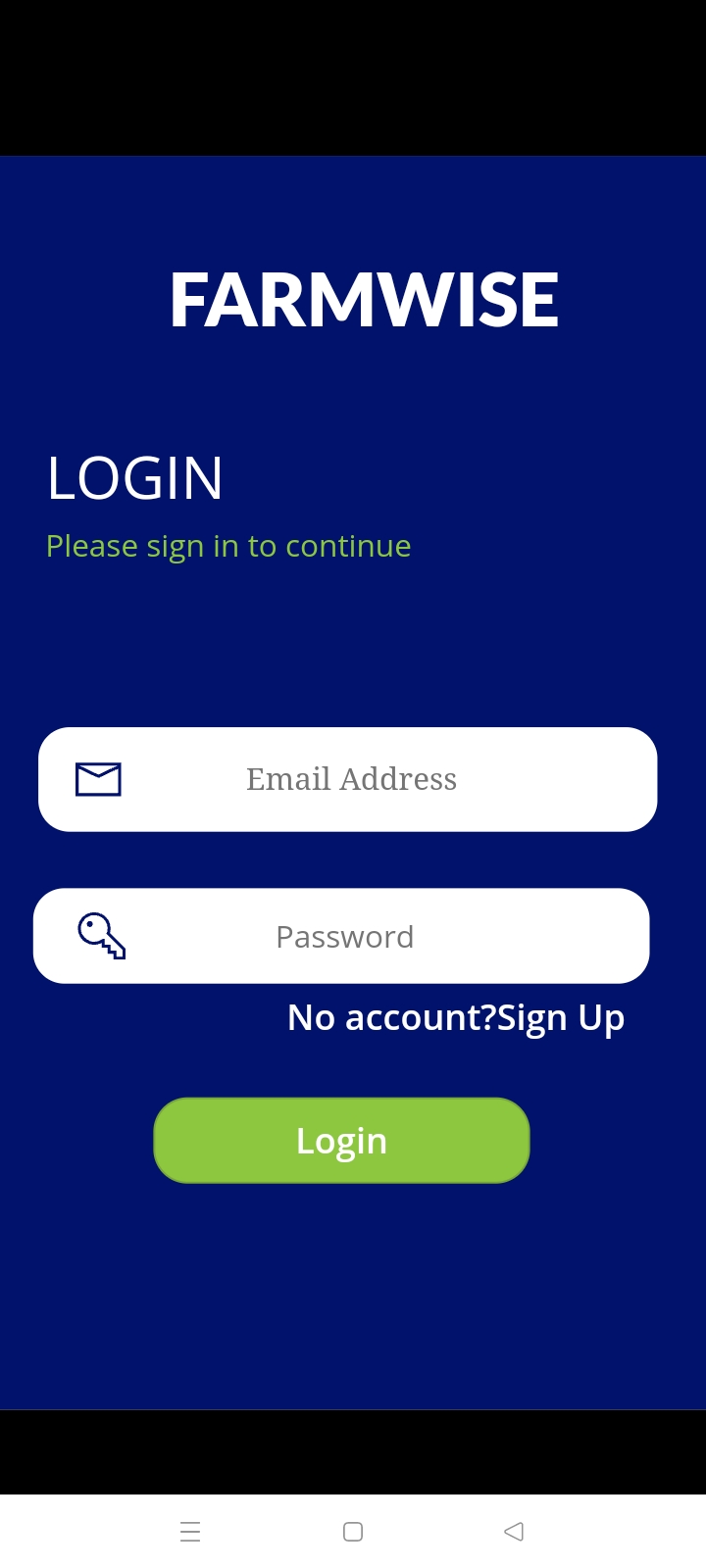Tap the back arrow in navigation bar
Screen dimensions: 706x1568
[x=514, y=1530]
